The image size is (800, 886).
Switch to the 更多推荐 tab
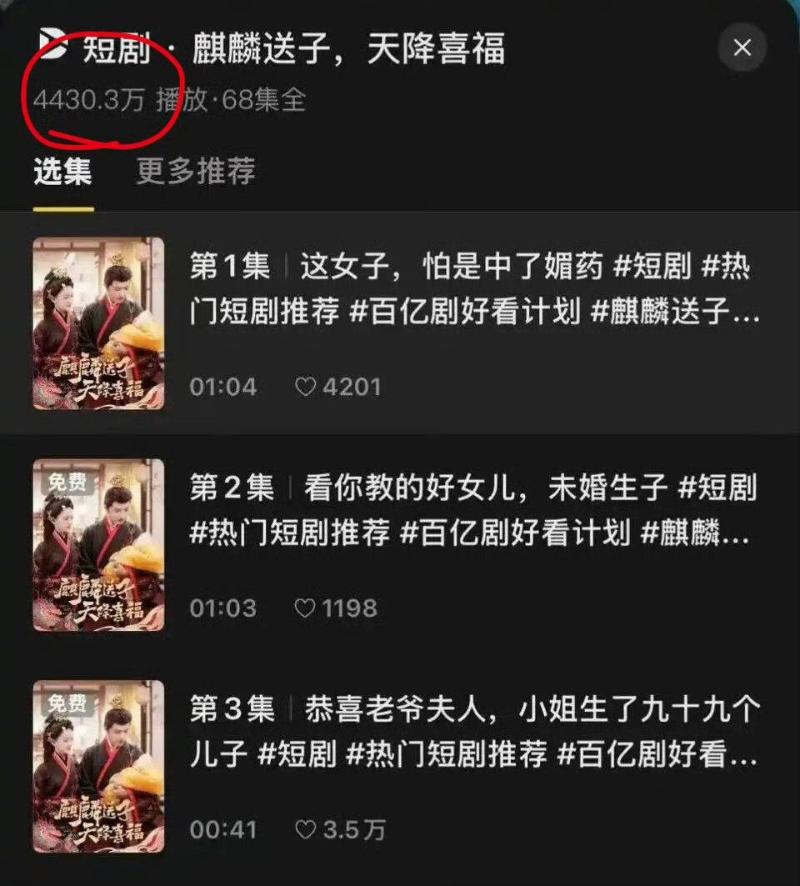[x=195, y=172]
